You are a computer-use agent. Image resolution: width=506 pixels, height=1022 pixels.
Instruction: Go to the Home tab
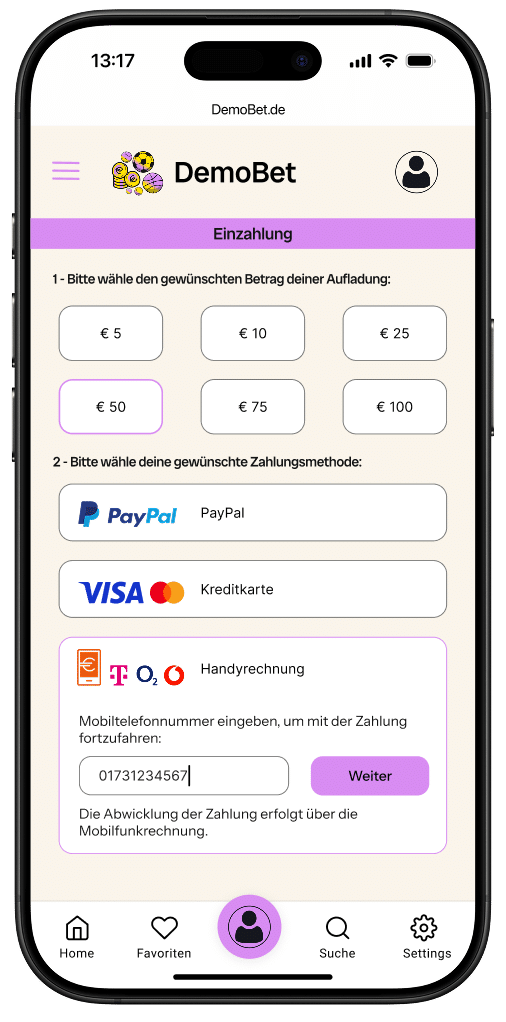pos(77,937)
